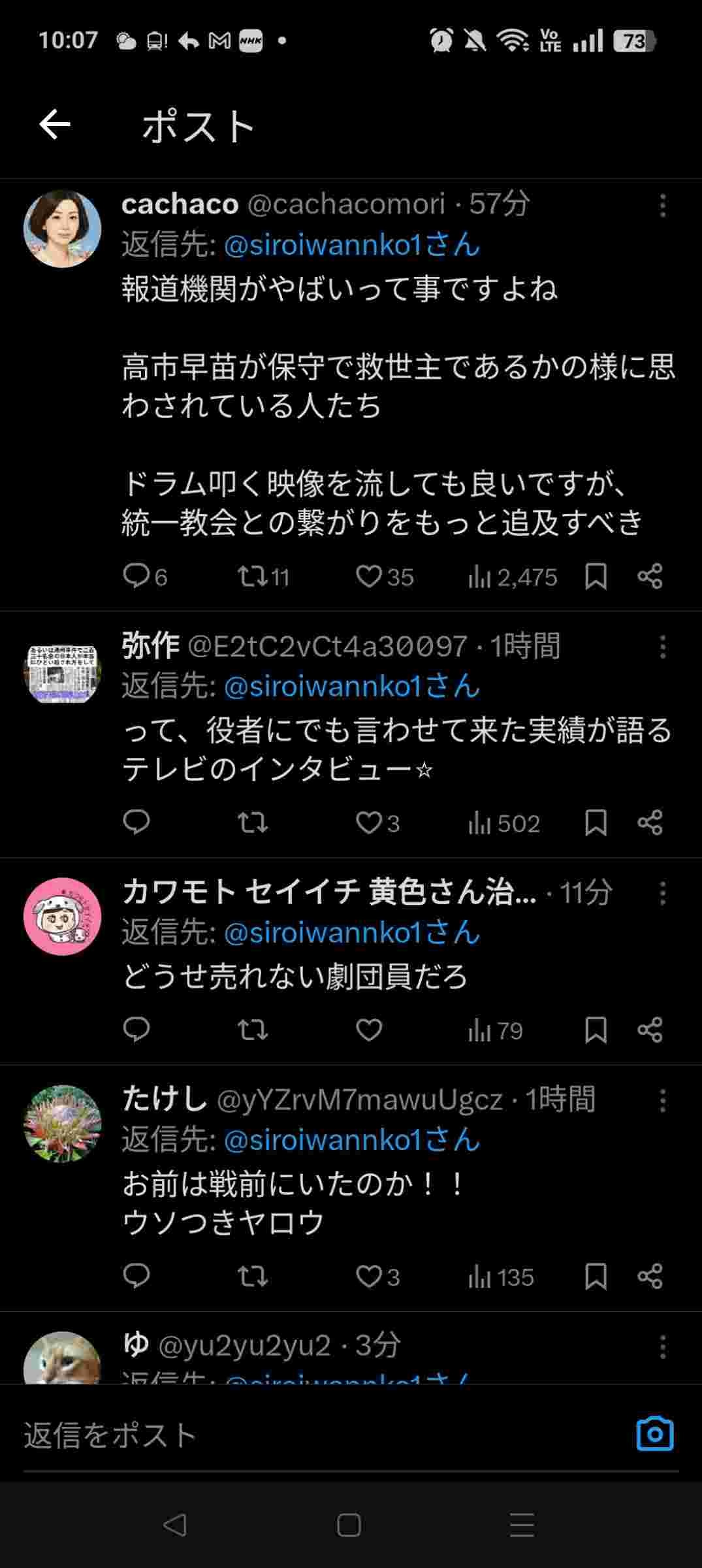Bookmark 弥作's reply
The height and width of the screenshot is (1568, 702).
[596, 823]
